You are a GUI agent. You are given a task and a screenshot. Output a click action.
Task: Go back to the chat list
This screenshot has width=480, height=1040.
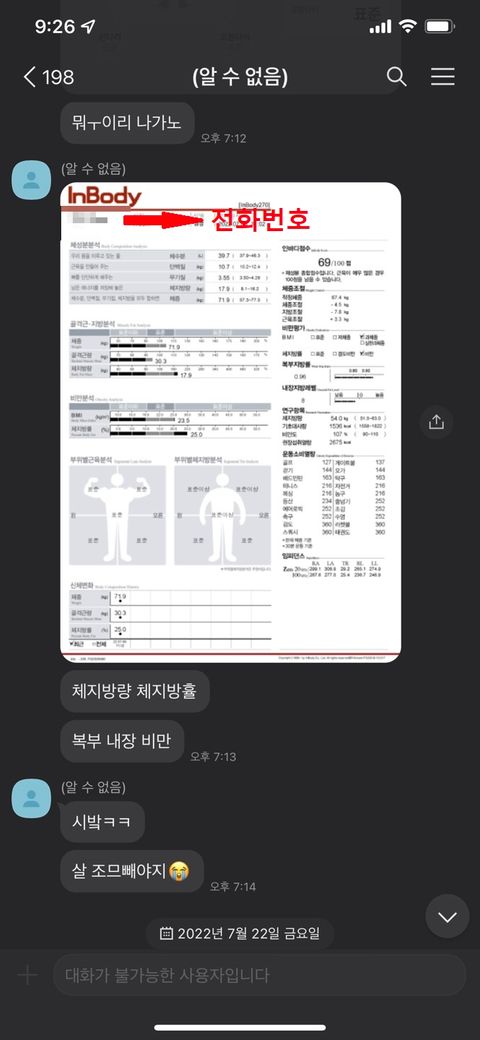click(x=48, y=77)
